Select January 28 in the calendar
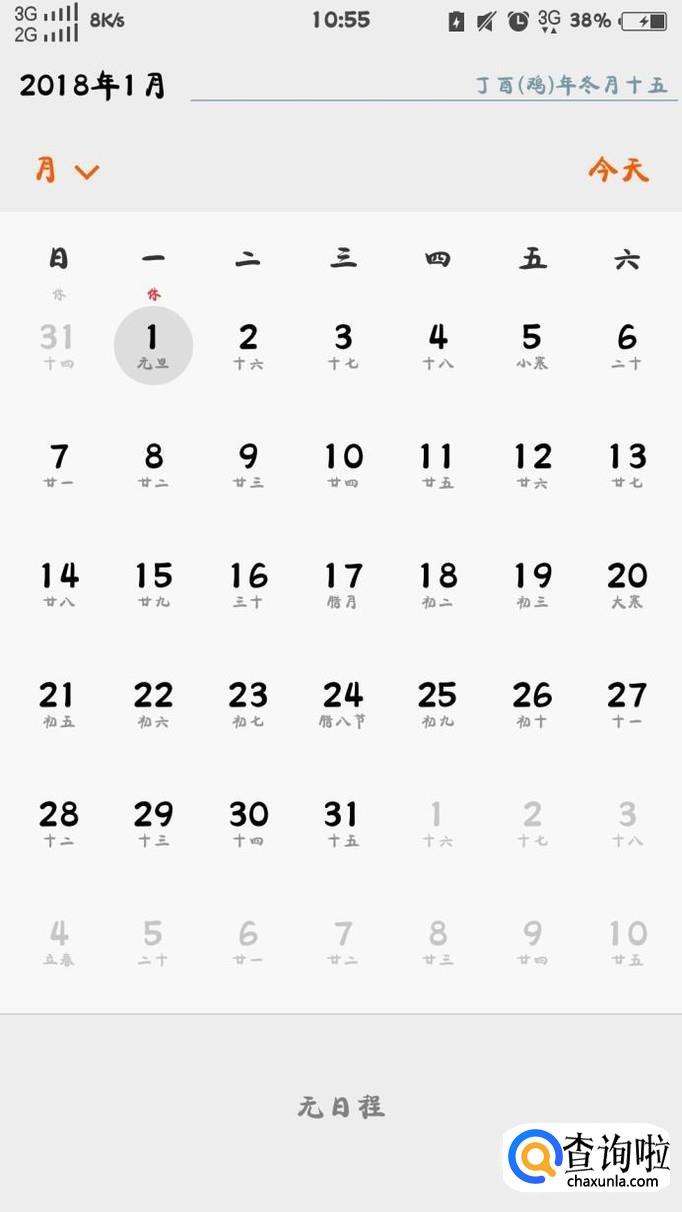The height and width of the screenshot is (1212, 682). point(59,823)
